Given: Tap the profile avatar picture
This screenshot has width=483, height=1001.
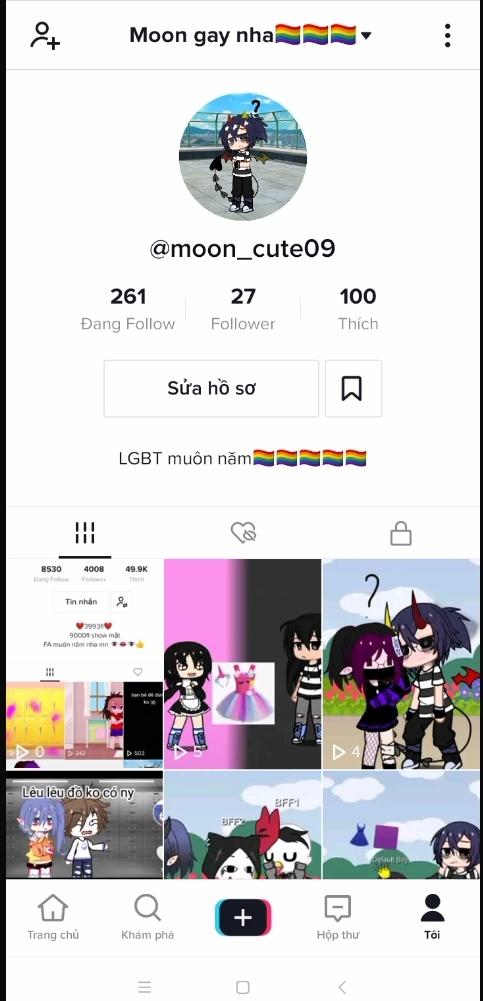Looking at the screenshot, I should pos(242,156).
